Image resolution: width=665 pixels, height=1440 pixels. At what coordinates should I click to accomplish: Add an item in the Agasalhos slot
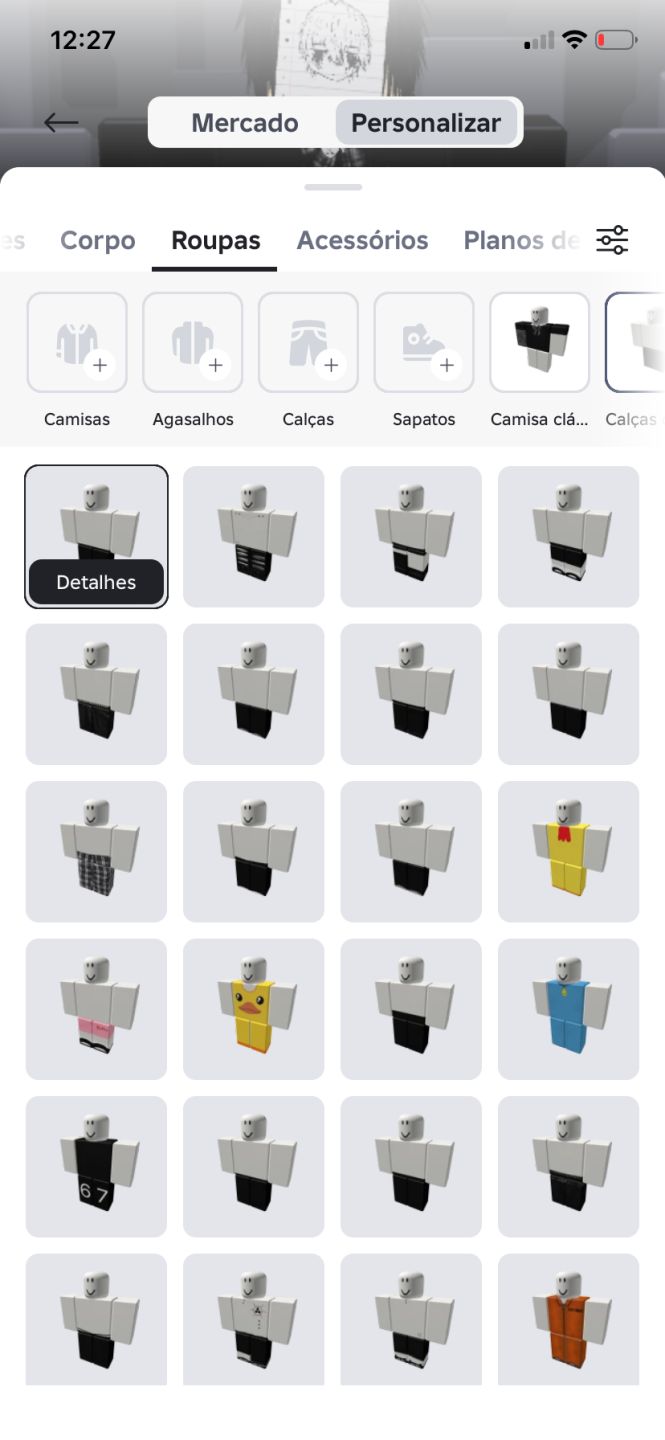tap(193, 342)
